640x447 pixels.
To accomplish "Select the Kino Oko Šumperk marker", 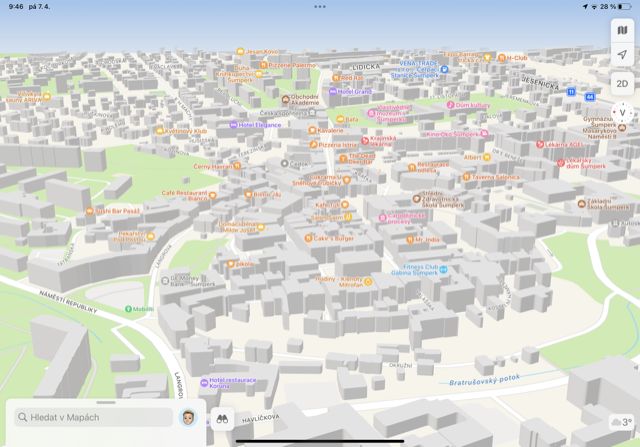I will pyautogui.click(x=484, y=133).
